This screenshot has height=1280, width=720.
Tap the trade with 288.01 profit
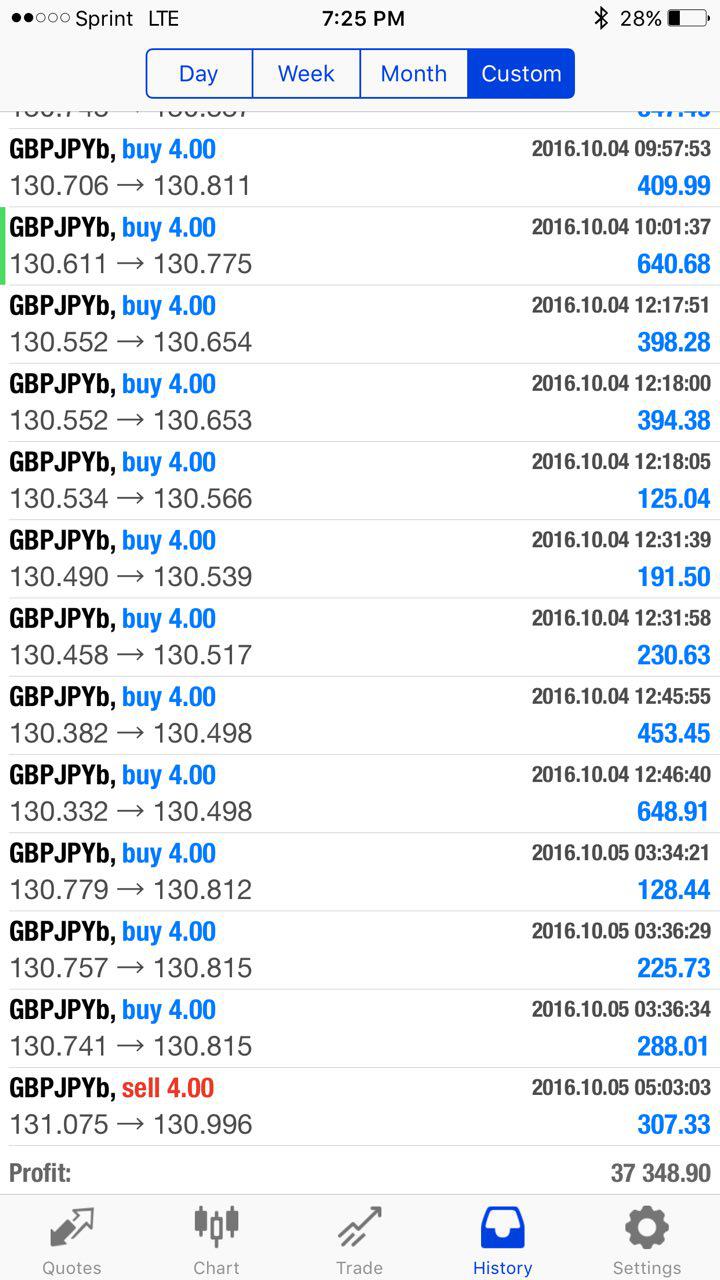[x=360, y=1028]
